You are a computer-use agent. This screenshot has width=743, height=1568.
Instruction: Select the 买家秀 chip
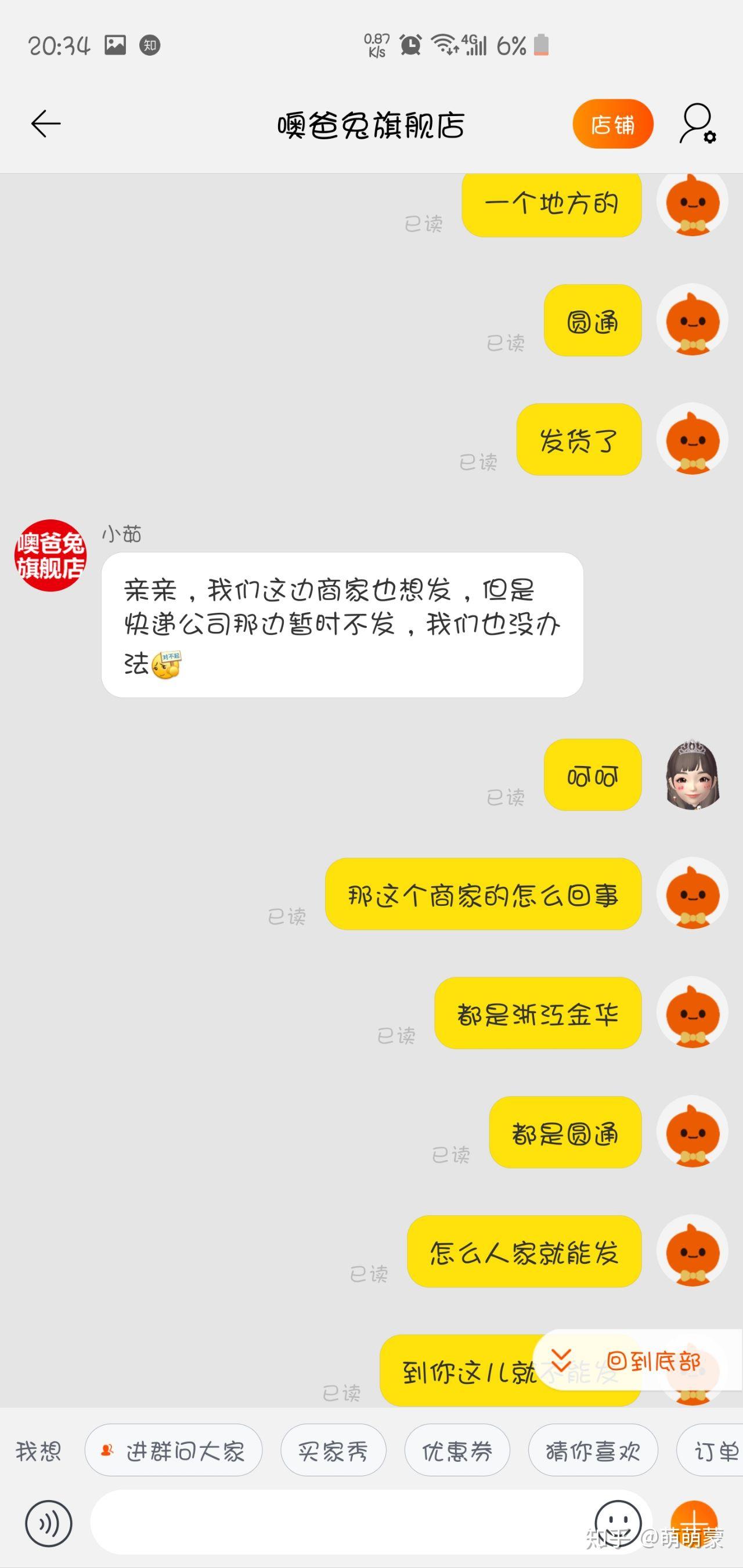[333, 1452]
